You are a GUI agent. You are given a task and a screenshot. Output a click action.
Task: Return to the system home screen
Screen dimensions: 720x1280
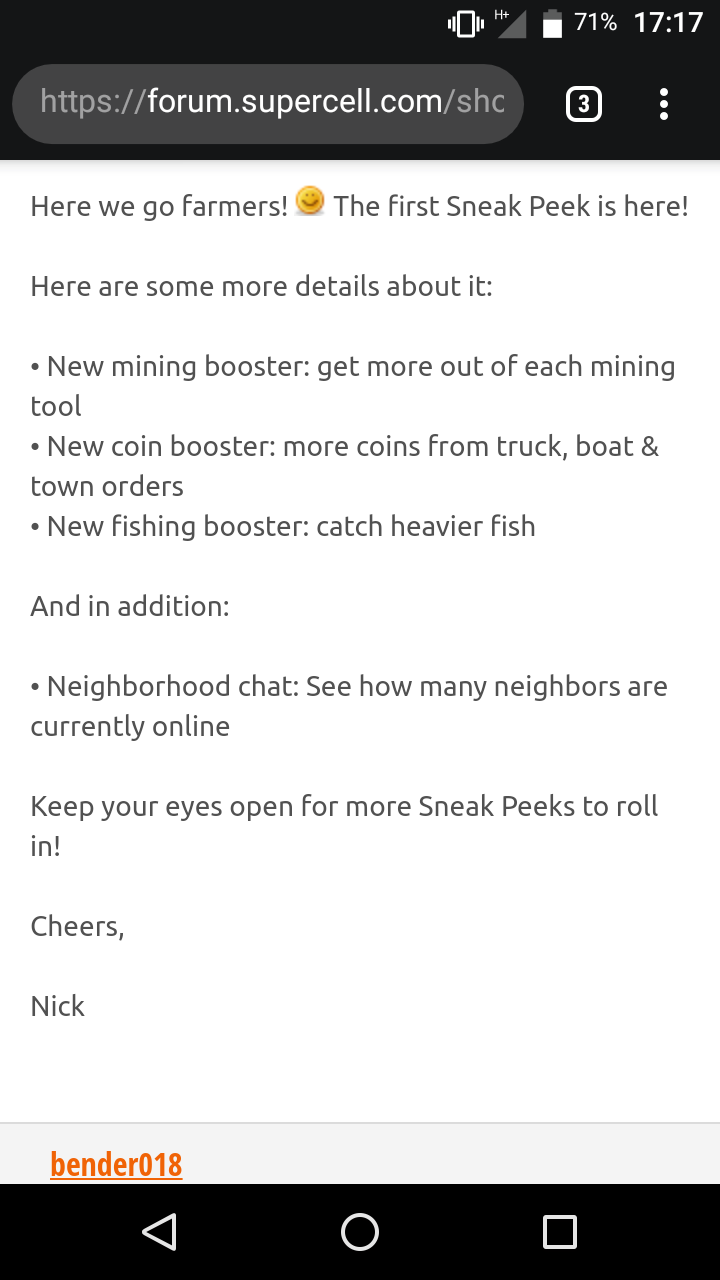coord(360,1232)
